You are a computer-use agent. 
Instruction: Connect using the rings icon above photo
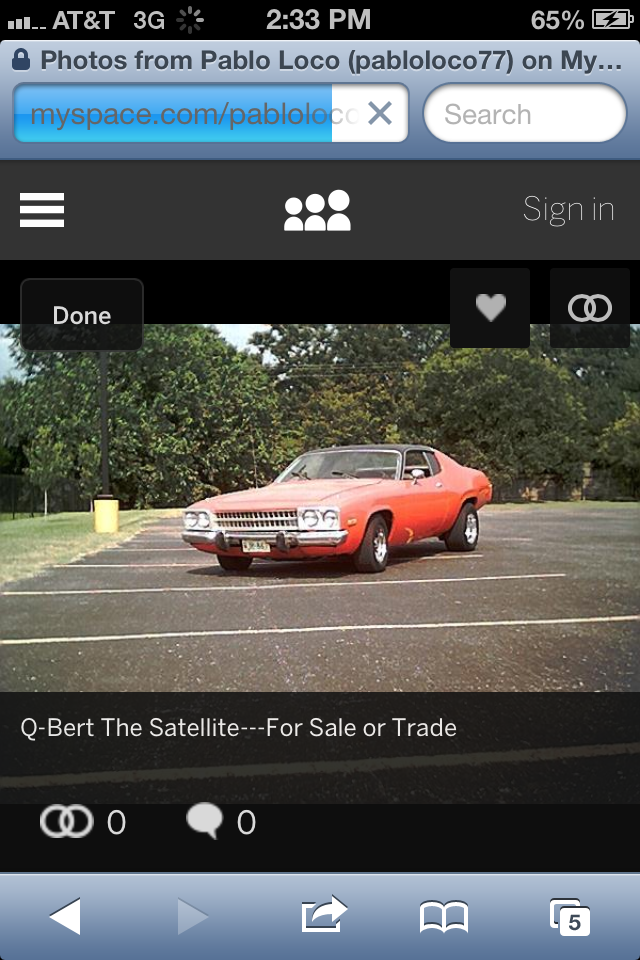[x=590, y=308]
